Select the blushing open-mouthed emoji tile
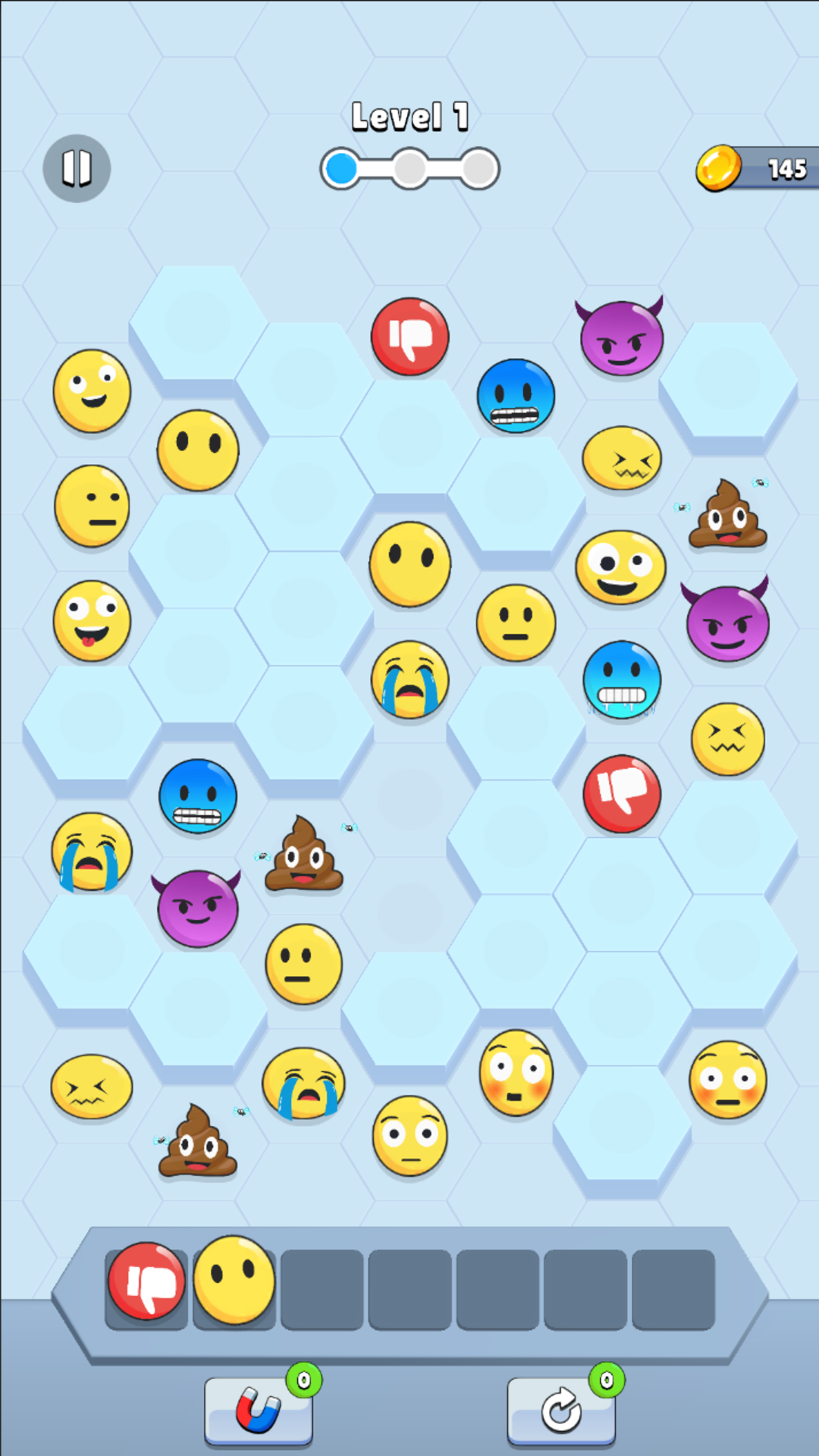This screenshot has height=1456, width=819. 516,1073
